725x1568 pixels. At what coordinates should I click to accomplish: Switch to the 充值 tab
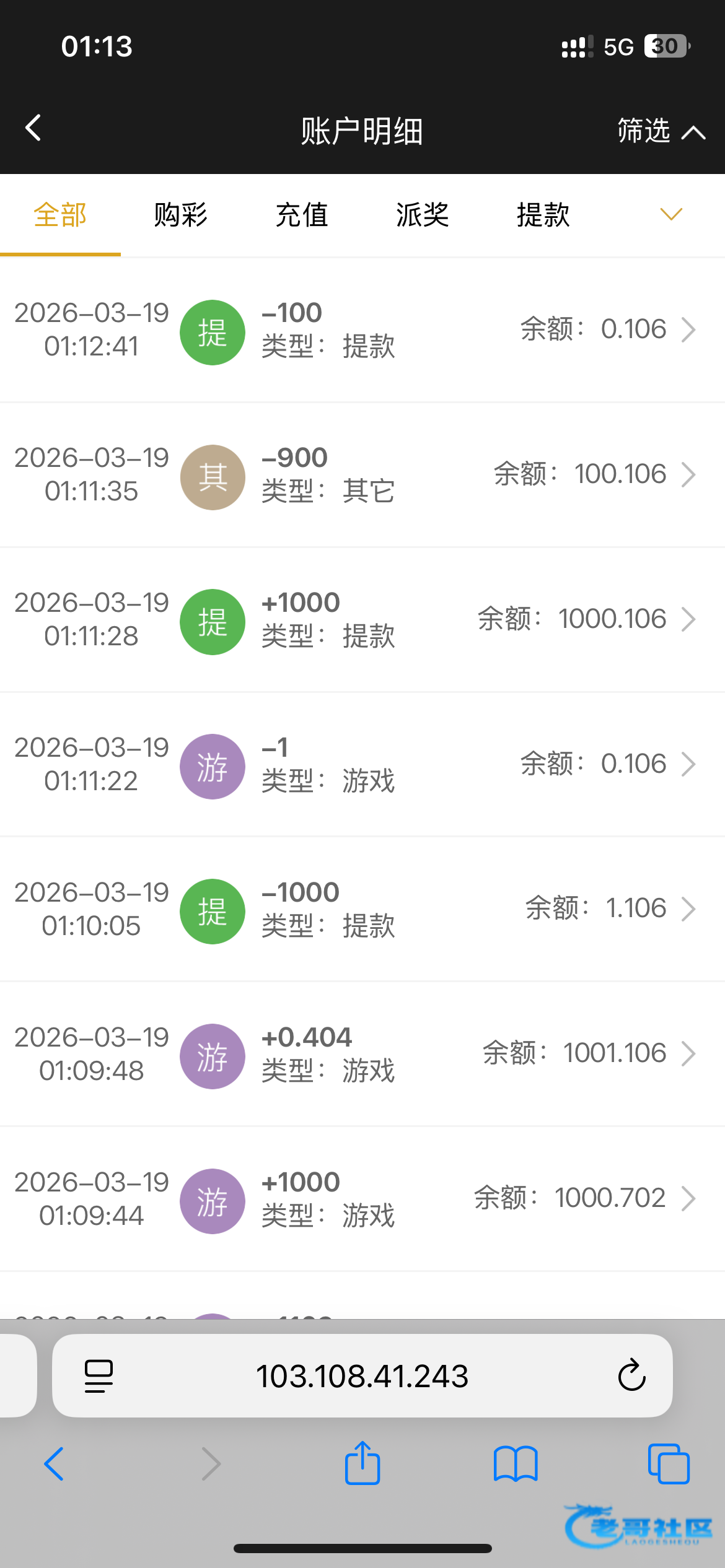(x=301, y=216)
